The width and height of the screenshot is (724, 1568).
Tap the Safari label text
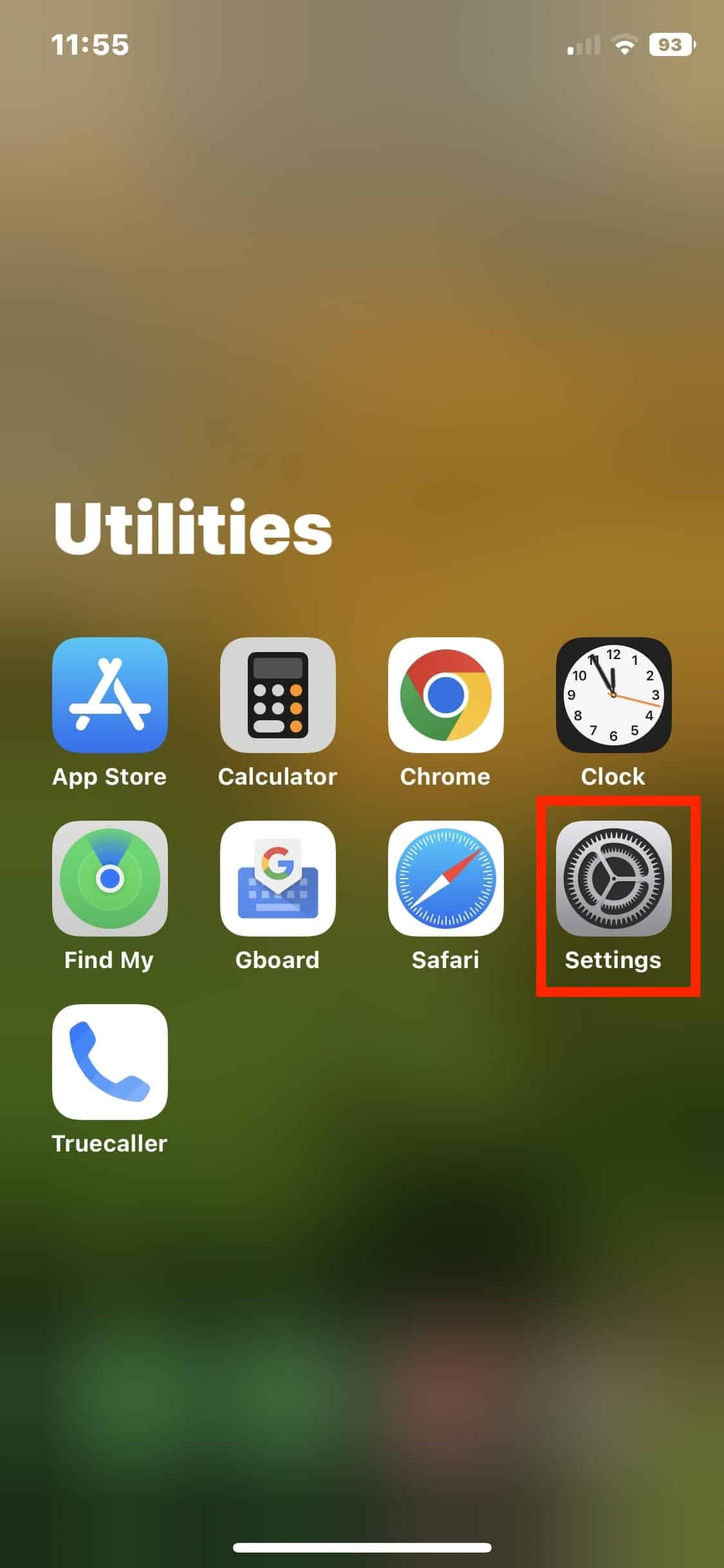(x=445, y=960)
